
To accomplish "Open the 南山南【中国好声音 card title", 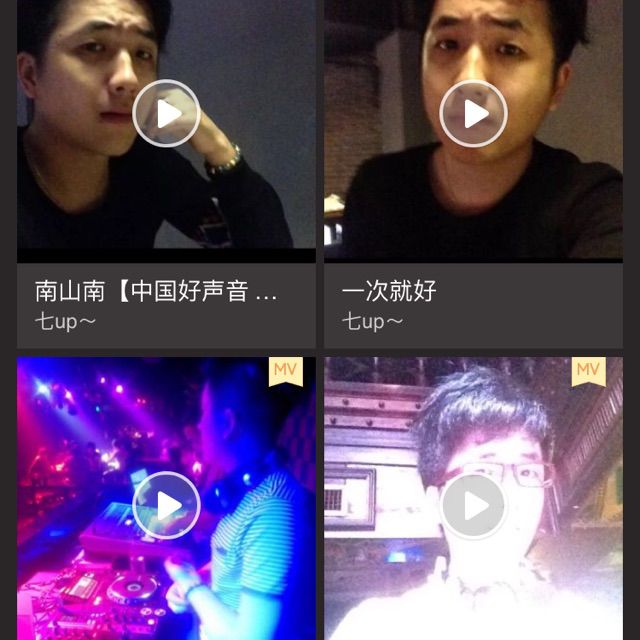I will (x=156, y=292).
